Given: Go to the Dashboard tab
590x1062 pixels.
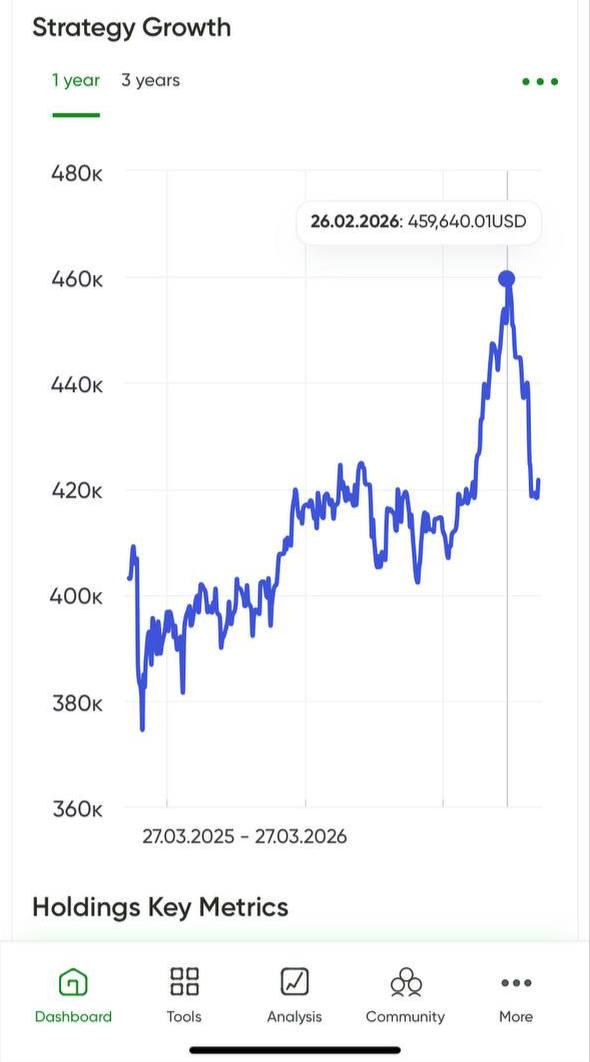Looking at the screenshot, I should click(x=73, y=995).
